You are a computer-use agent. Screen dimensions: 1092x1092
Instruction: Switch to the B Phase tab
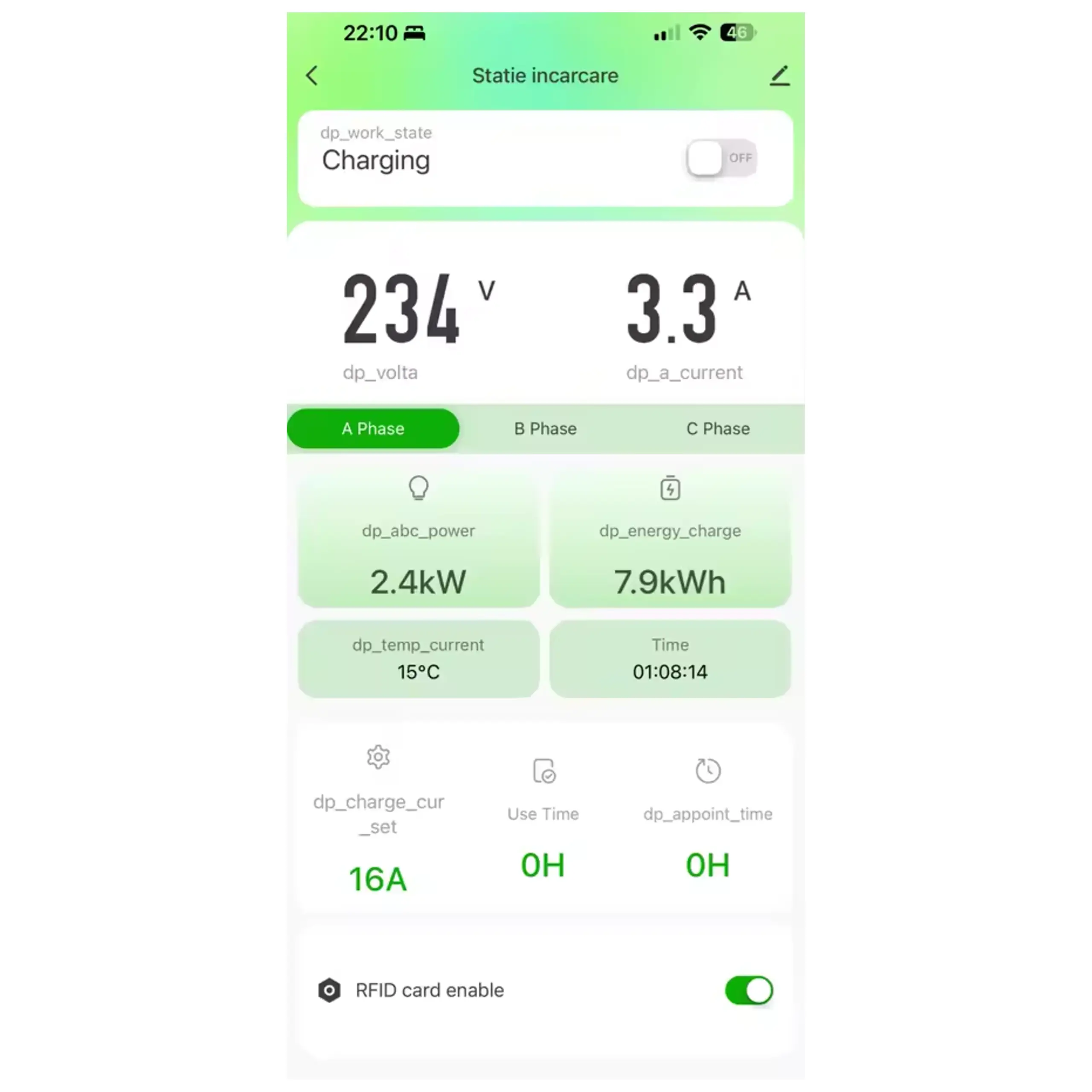pos(546,428)
